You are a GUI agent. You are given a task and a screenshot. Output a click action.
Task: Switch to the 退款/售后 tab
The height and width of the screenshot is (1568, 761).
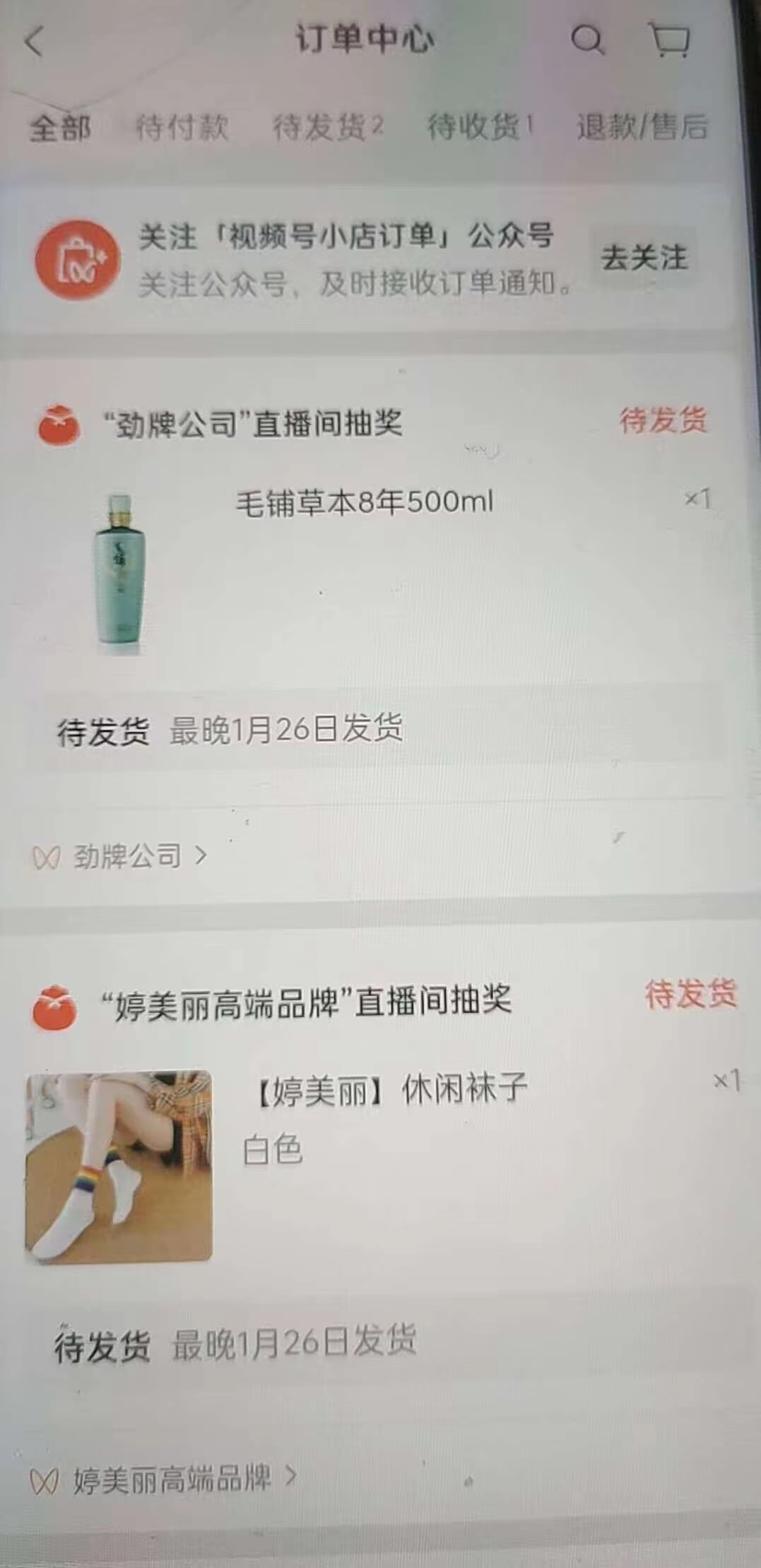click(x=642, y=128)
